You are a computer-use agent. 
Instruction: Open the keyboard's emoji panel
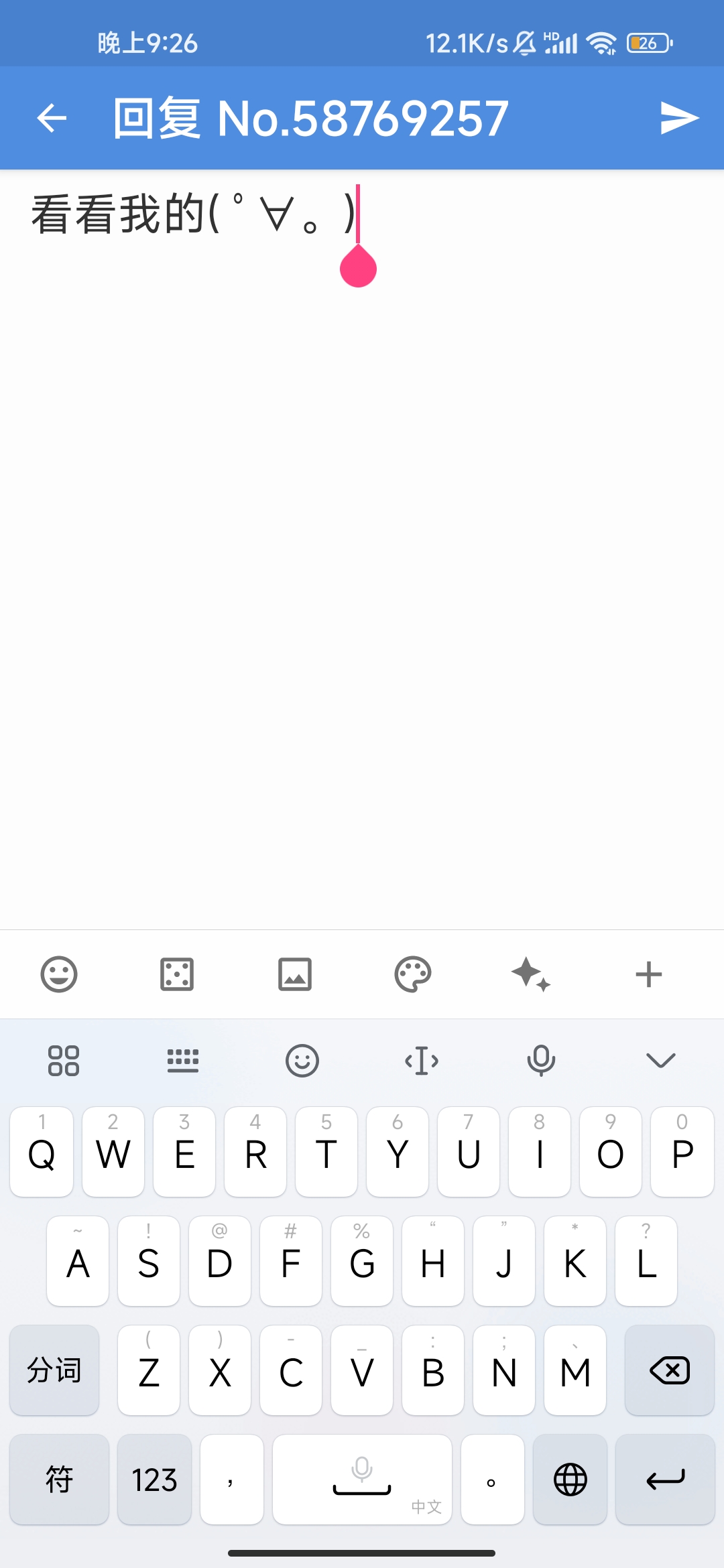pos(302,1061)
